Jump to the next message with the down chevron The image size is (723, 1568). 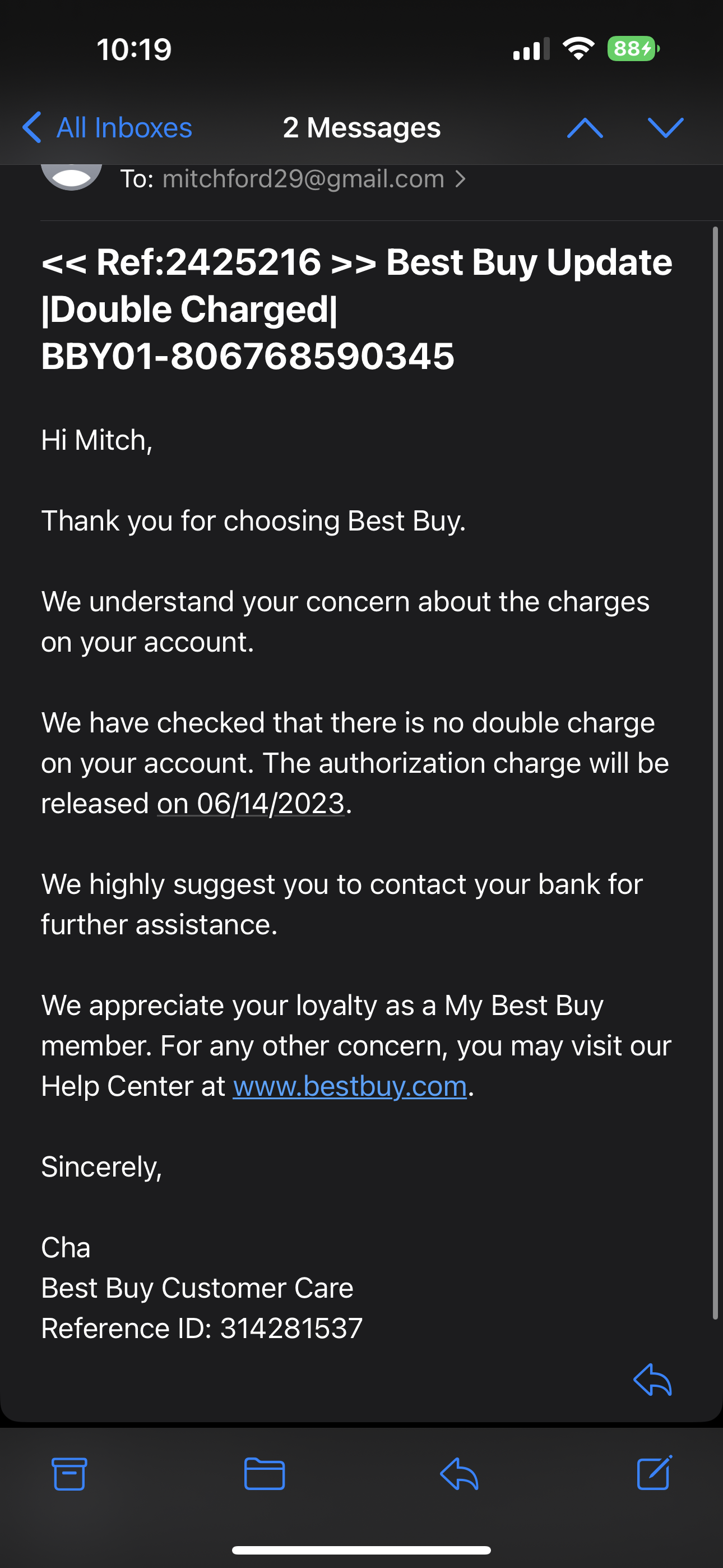(x=666, y=128)
